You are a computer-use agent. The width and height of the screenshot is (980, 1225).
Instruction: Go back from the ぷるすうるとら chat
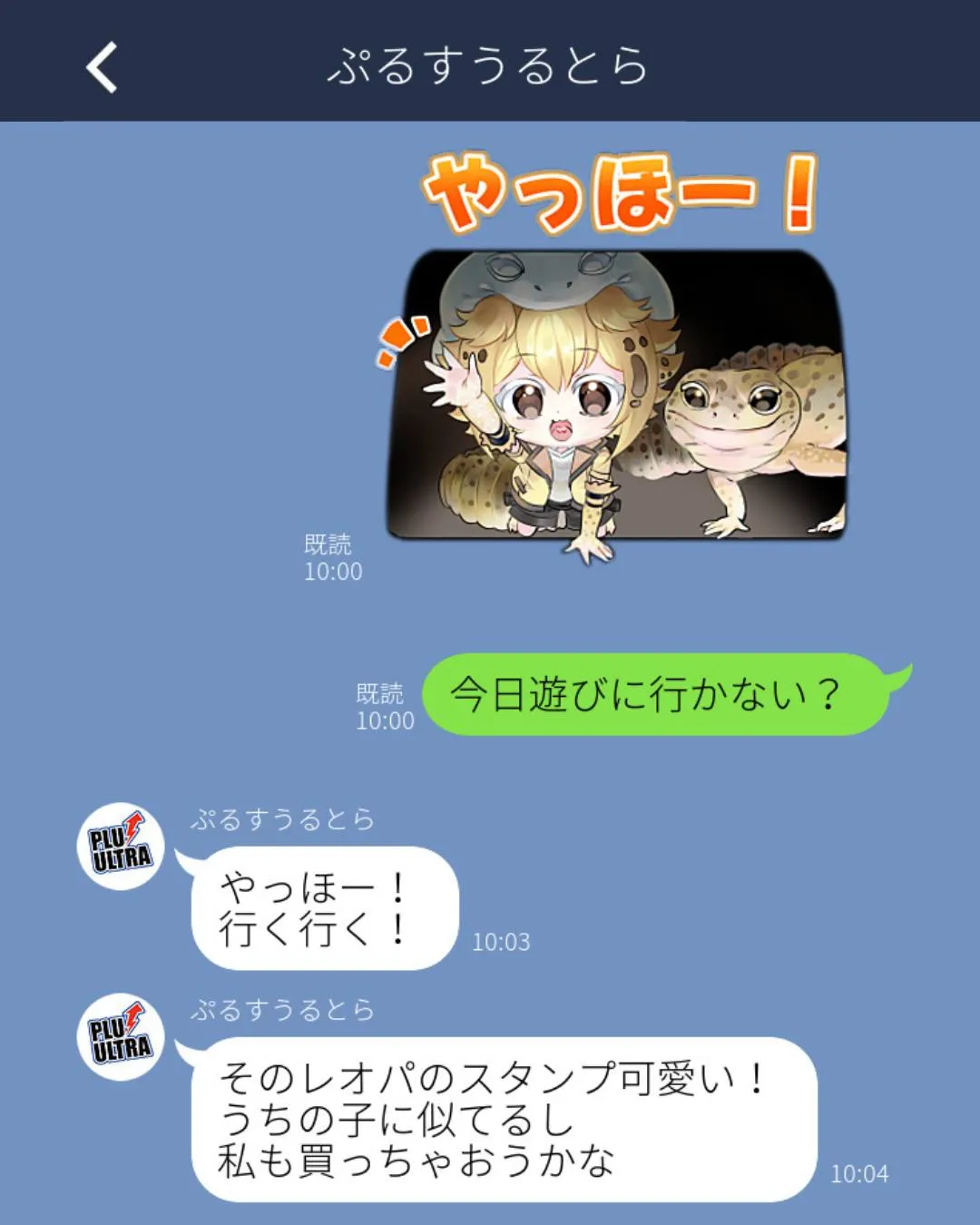tap(102, 67)
